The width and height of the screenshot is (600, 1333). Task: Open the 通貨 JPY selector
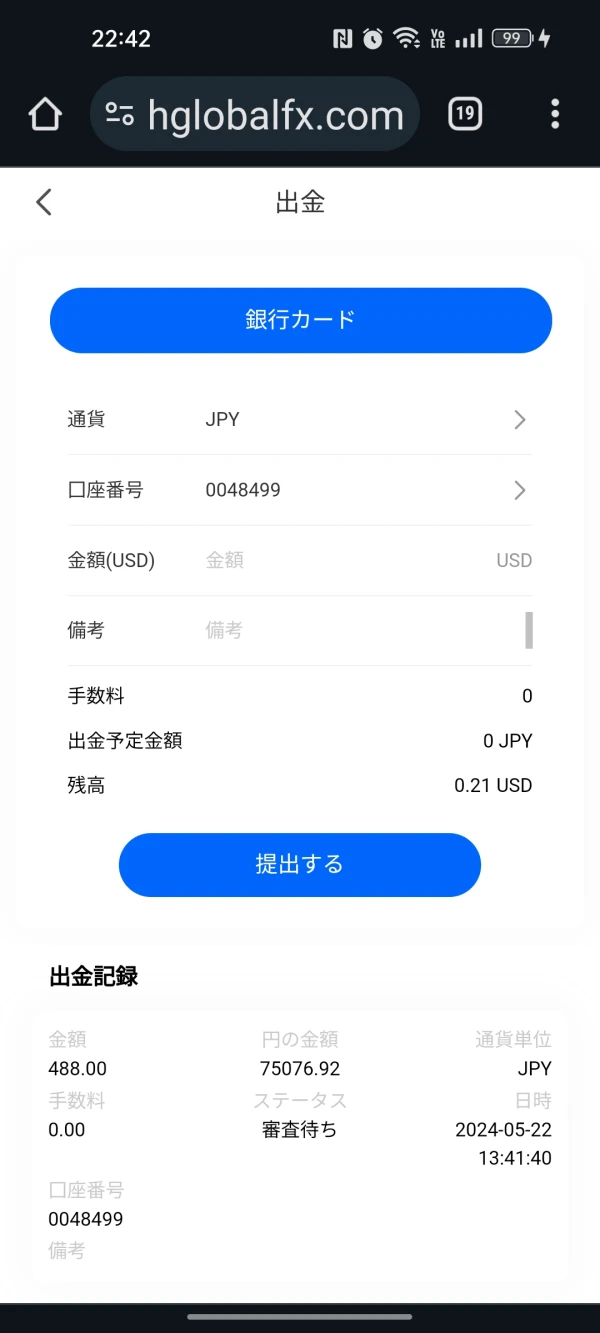(300, 420)
